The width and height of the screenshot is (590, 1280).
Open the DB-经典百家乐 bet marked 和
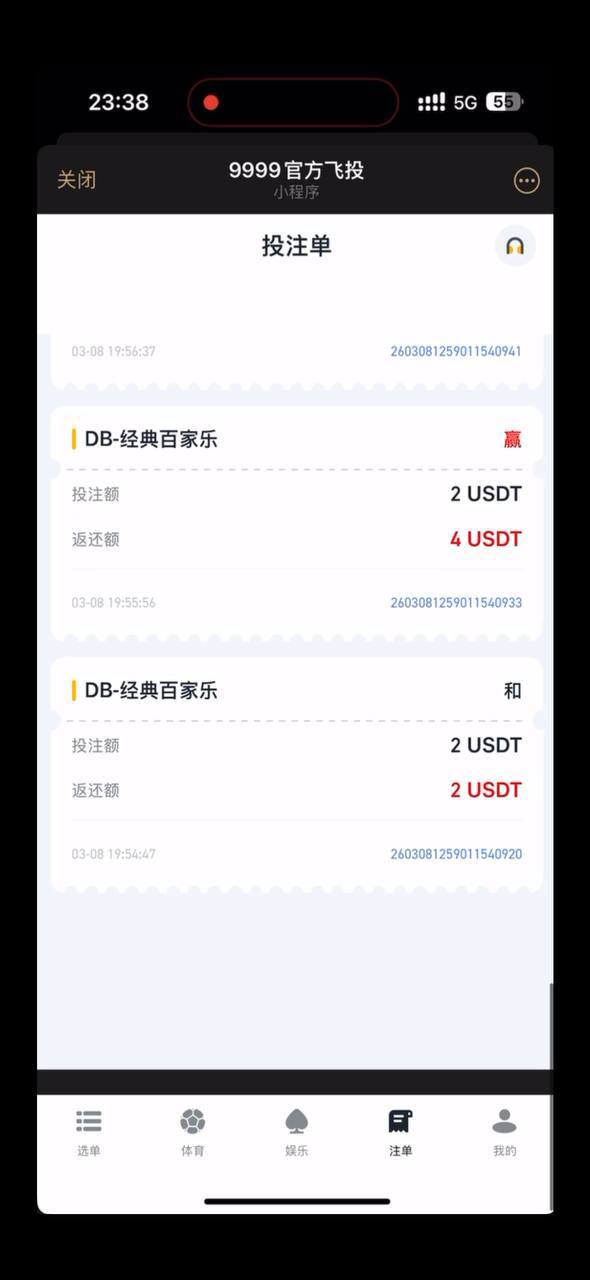(297, 774)
